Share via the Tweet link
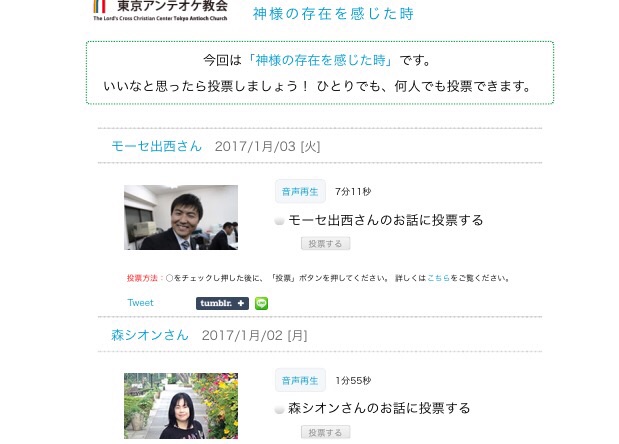 140,303
